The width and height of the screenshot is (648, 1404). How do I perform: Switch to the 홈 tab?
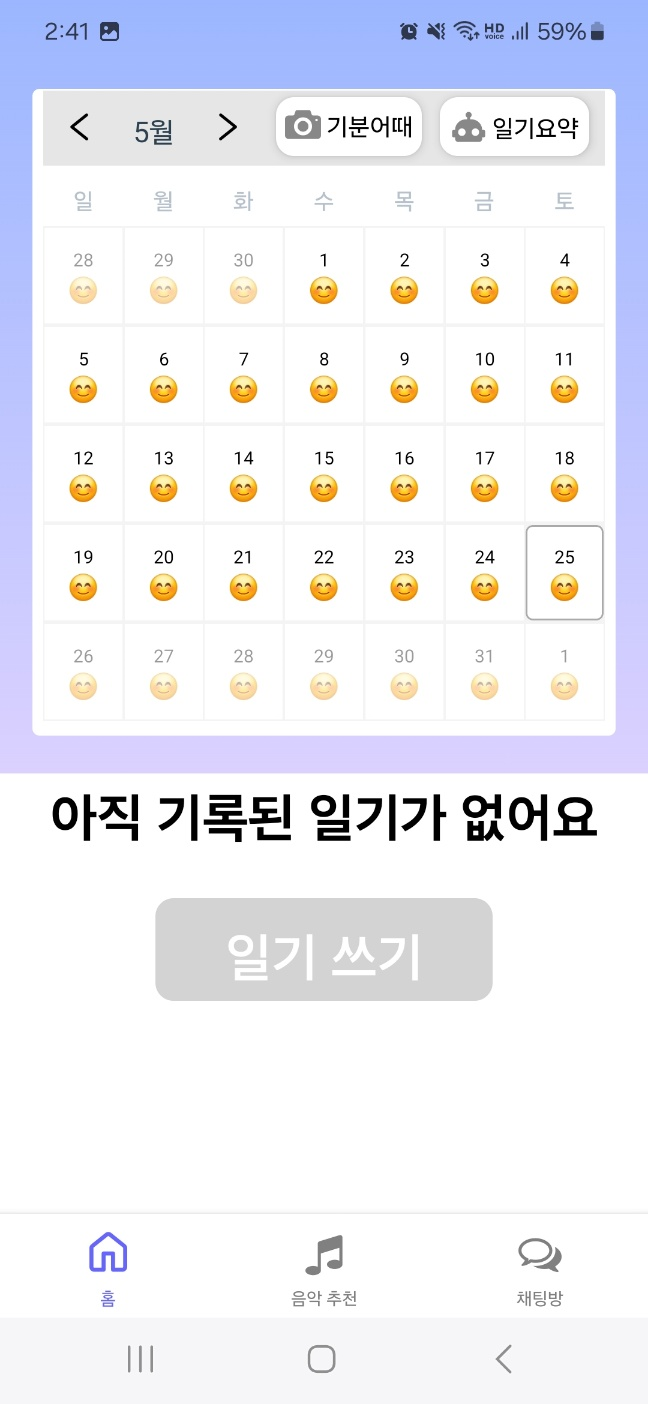108,1267
